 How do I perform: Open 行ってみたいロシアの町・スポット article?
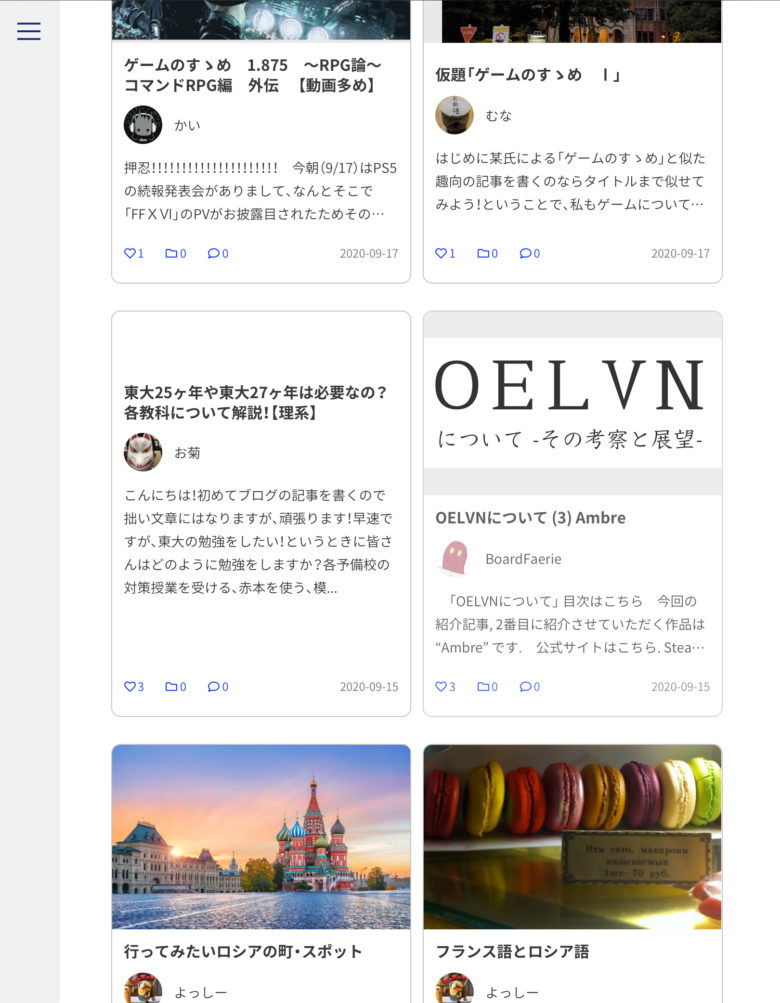[x=243, y=951]
